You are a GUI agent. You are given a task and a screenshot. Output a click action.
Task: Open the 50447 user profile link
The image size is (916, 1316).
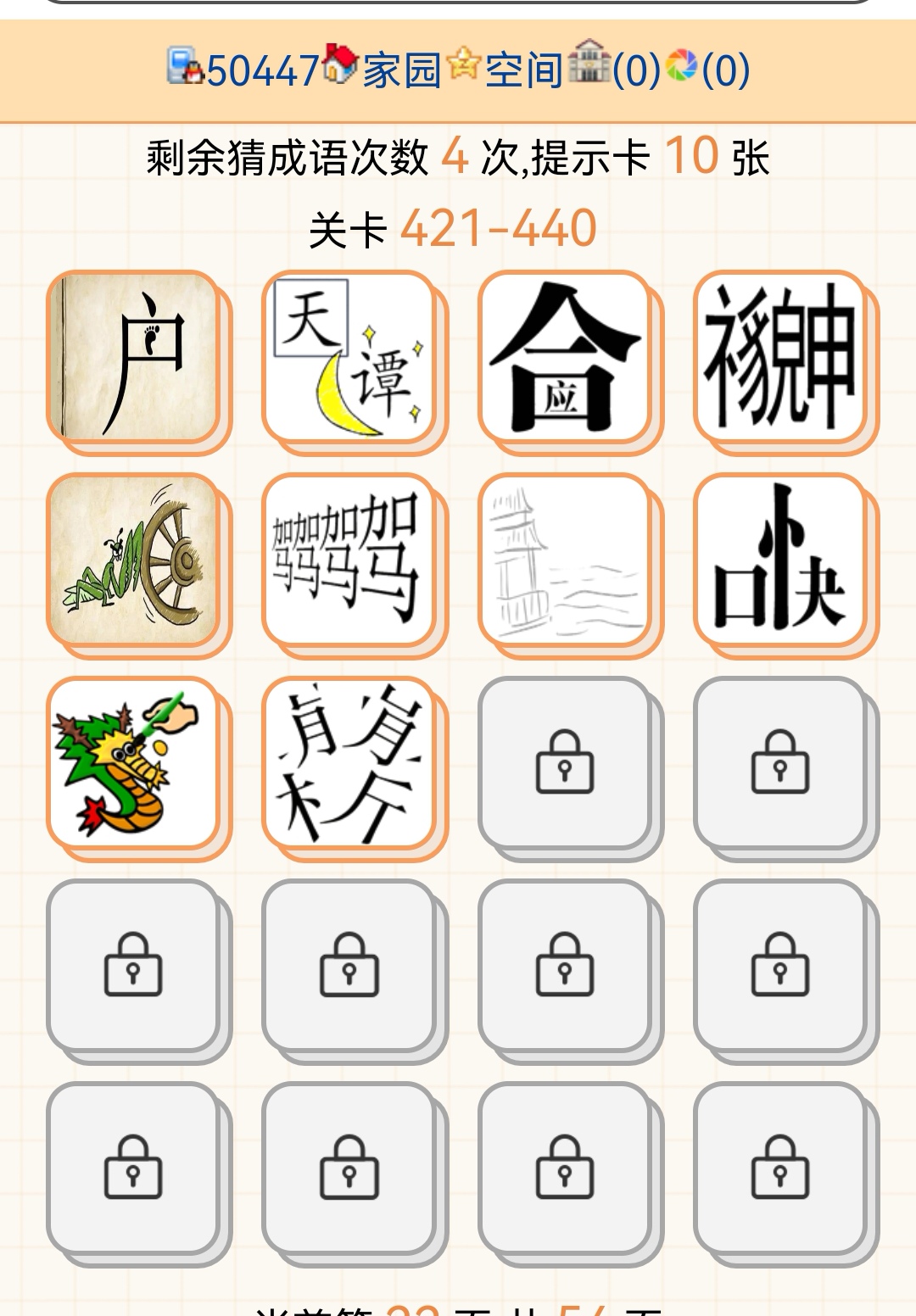[263, 70]
